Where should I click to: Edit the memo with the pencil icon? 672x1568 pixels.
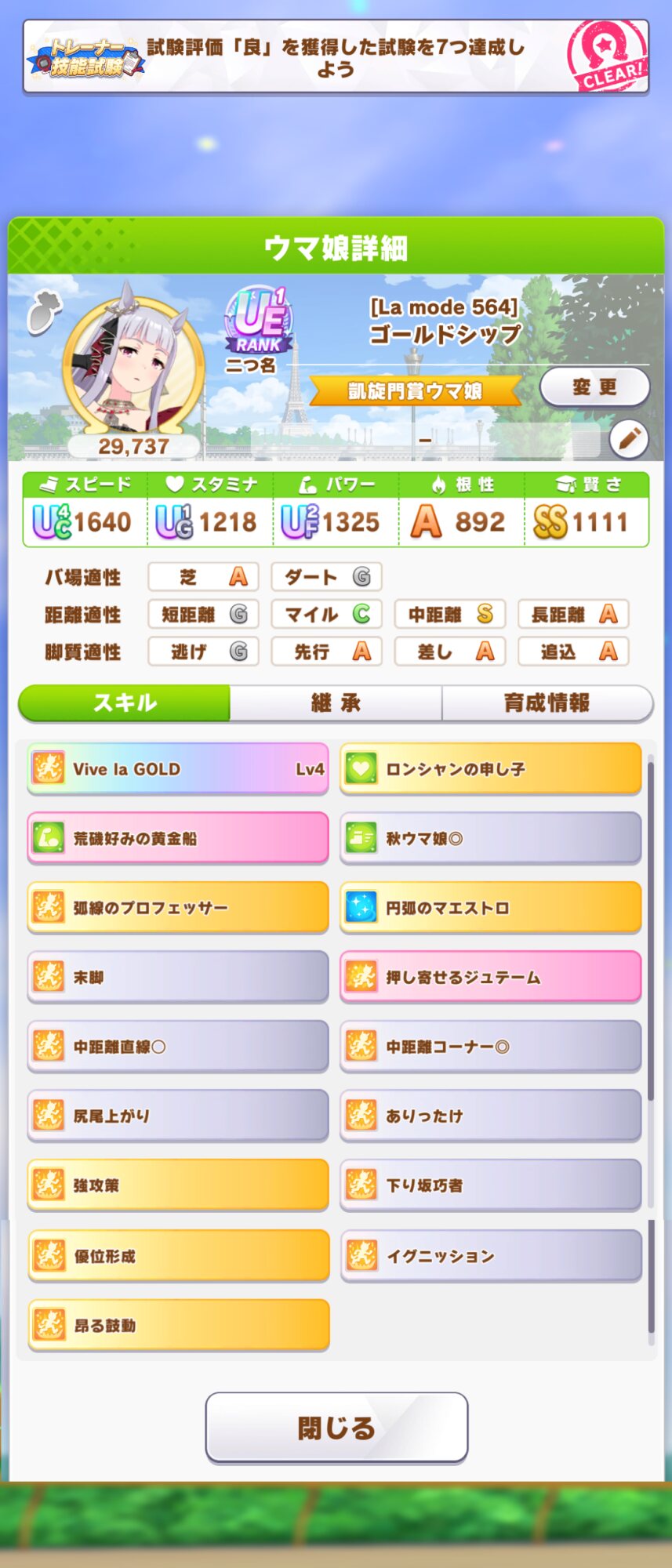pyautogui.click(x=628, y=439)
